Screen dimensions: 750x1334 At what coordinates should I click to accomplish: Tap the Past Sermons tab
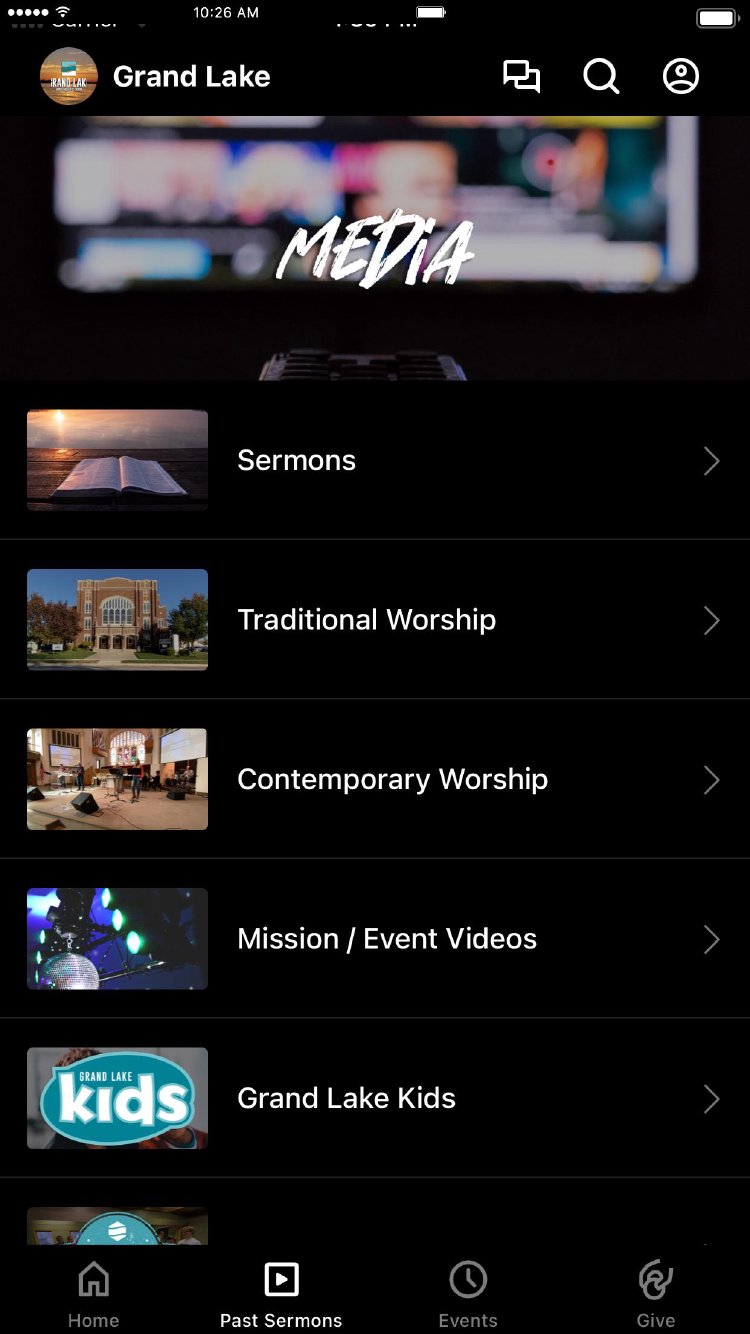[281, 1293]
